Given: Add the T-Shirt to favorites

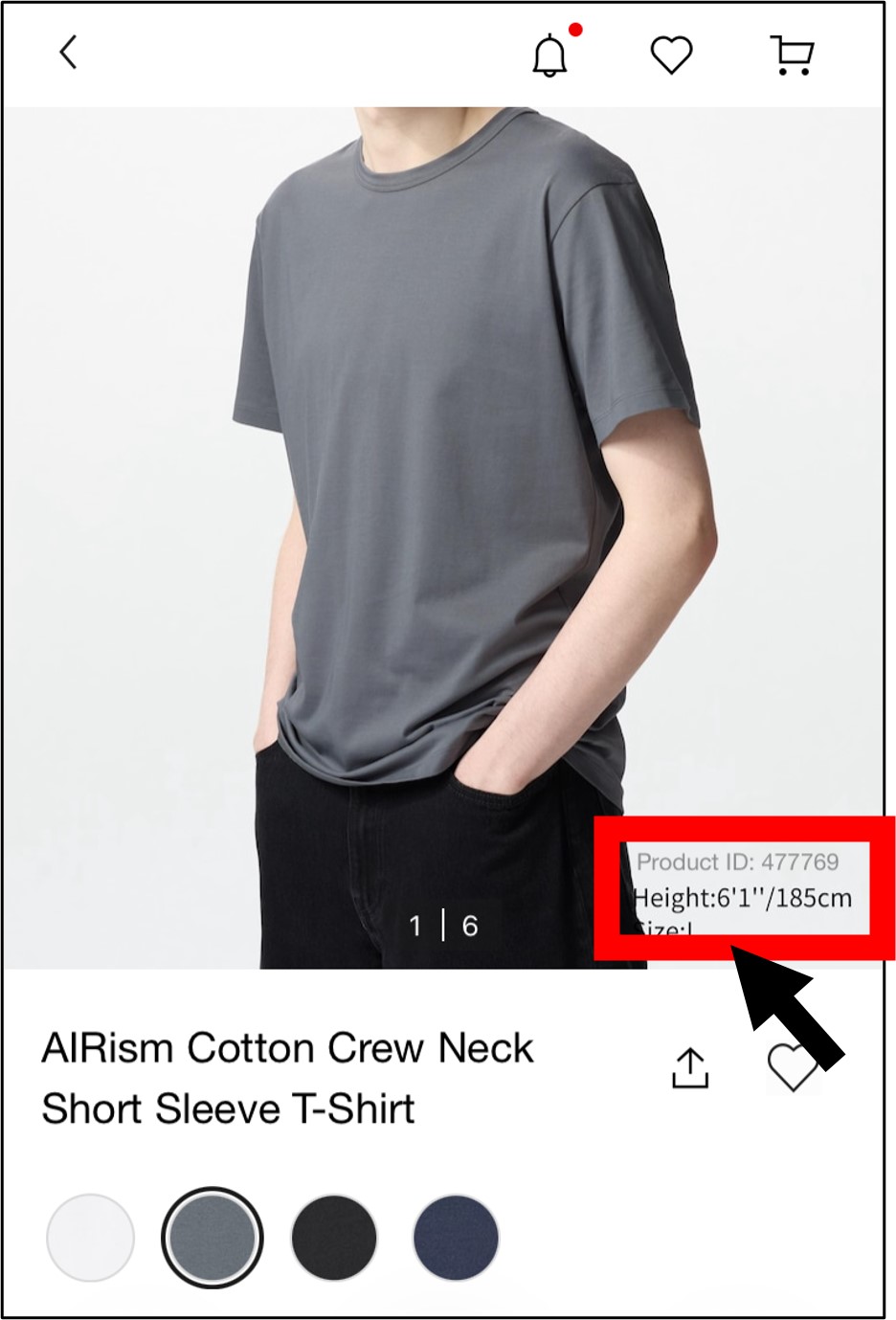Looking at the screenshot, I should [x=791, y=1068].
